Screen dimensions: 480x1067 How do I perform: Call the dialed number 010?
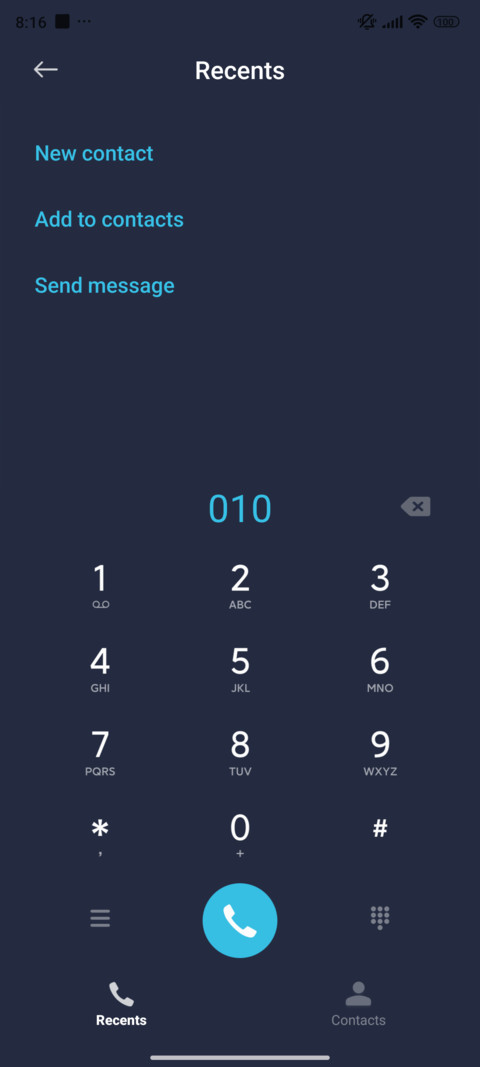[x=240, y=920]
